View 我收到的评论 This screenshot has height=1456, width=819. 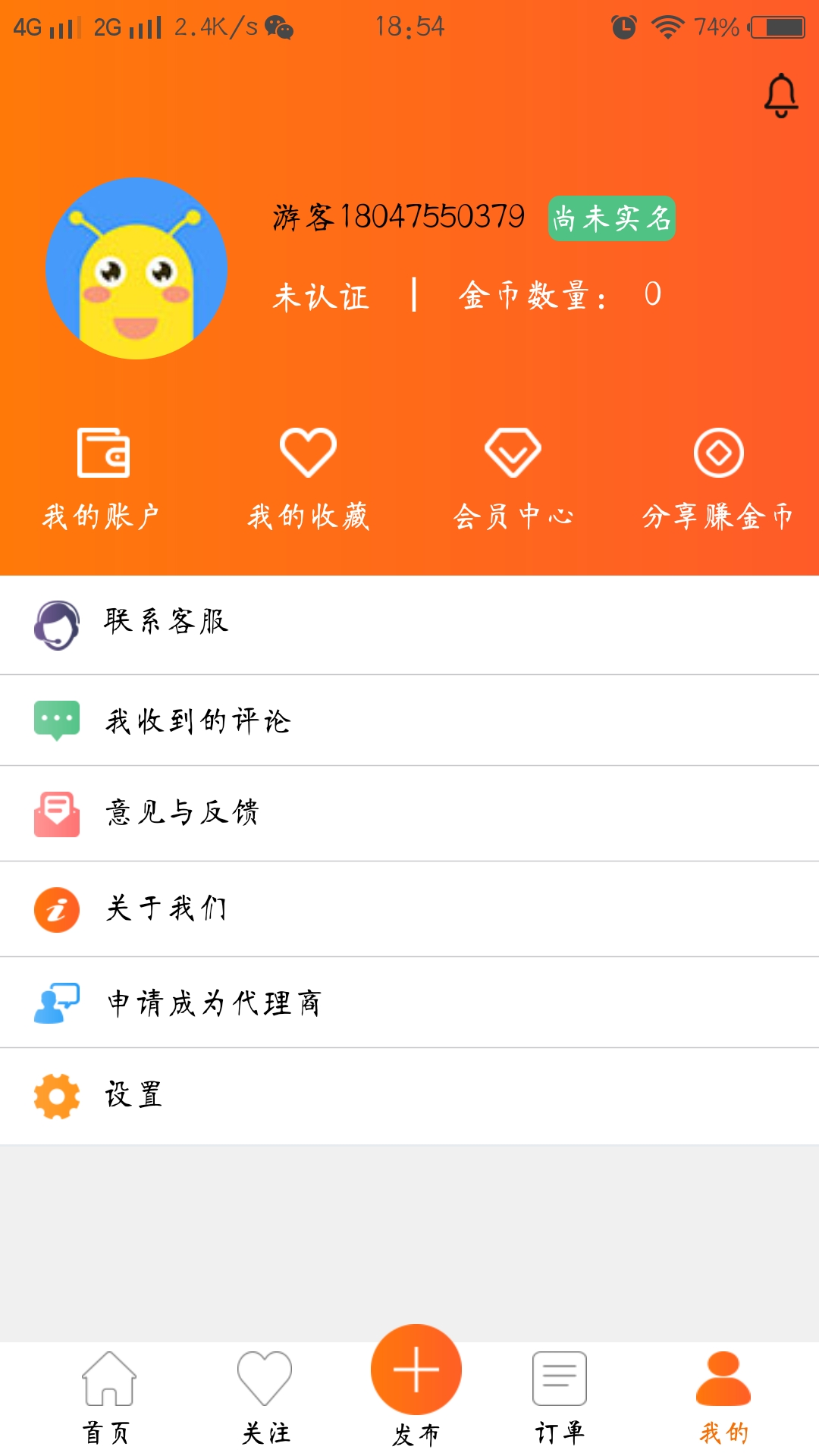(409, 720)
